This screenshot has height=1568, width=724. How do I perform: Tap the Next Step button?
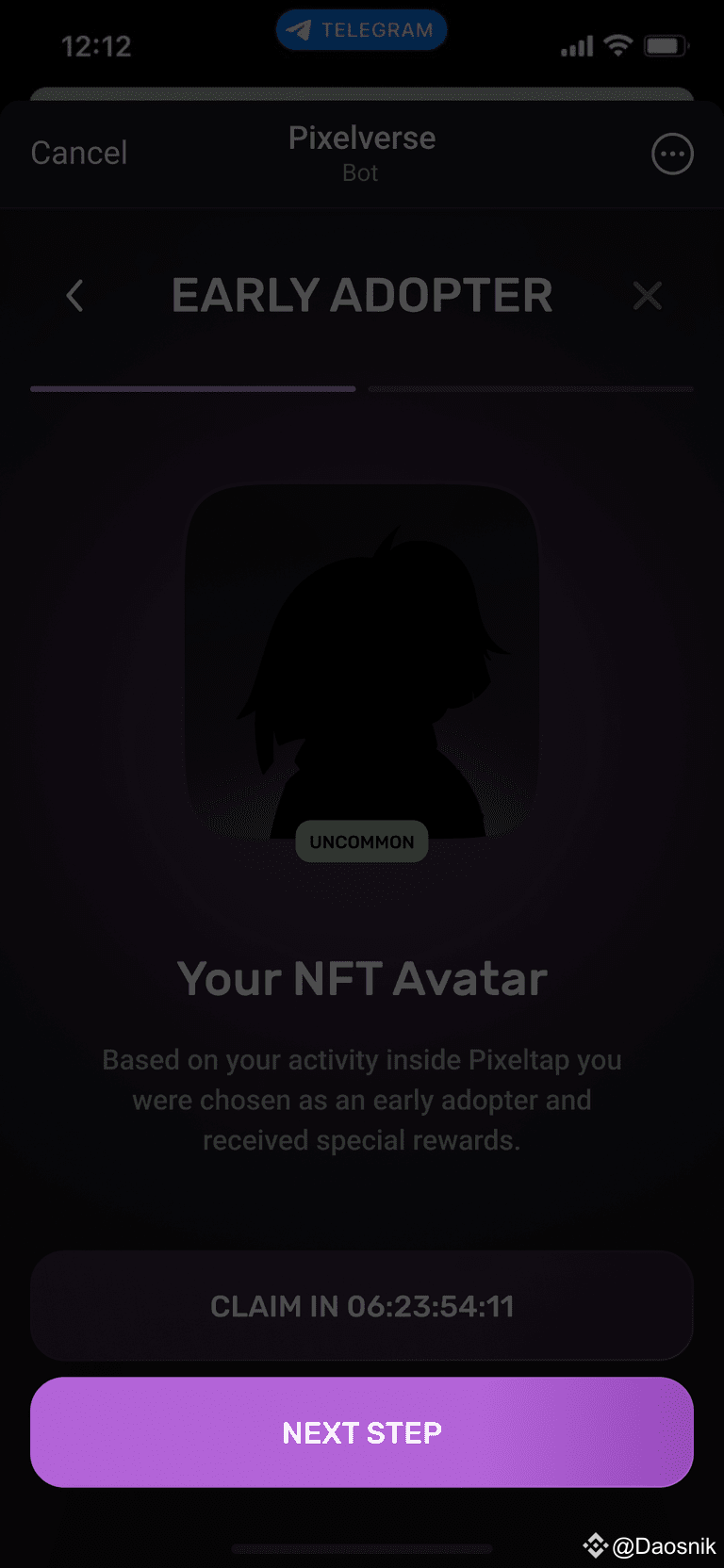click(362, 1432)
